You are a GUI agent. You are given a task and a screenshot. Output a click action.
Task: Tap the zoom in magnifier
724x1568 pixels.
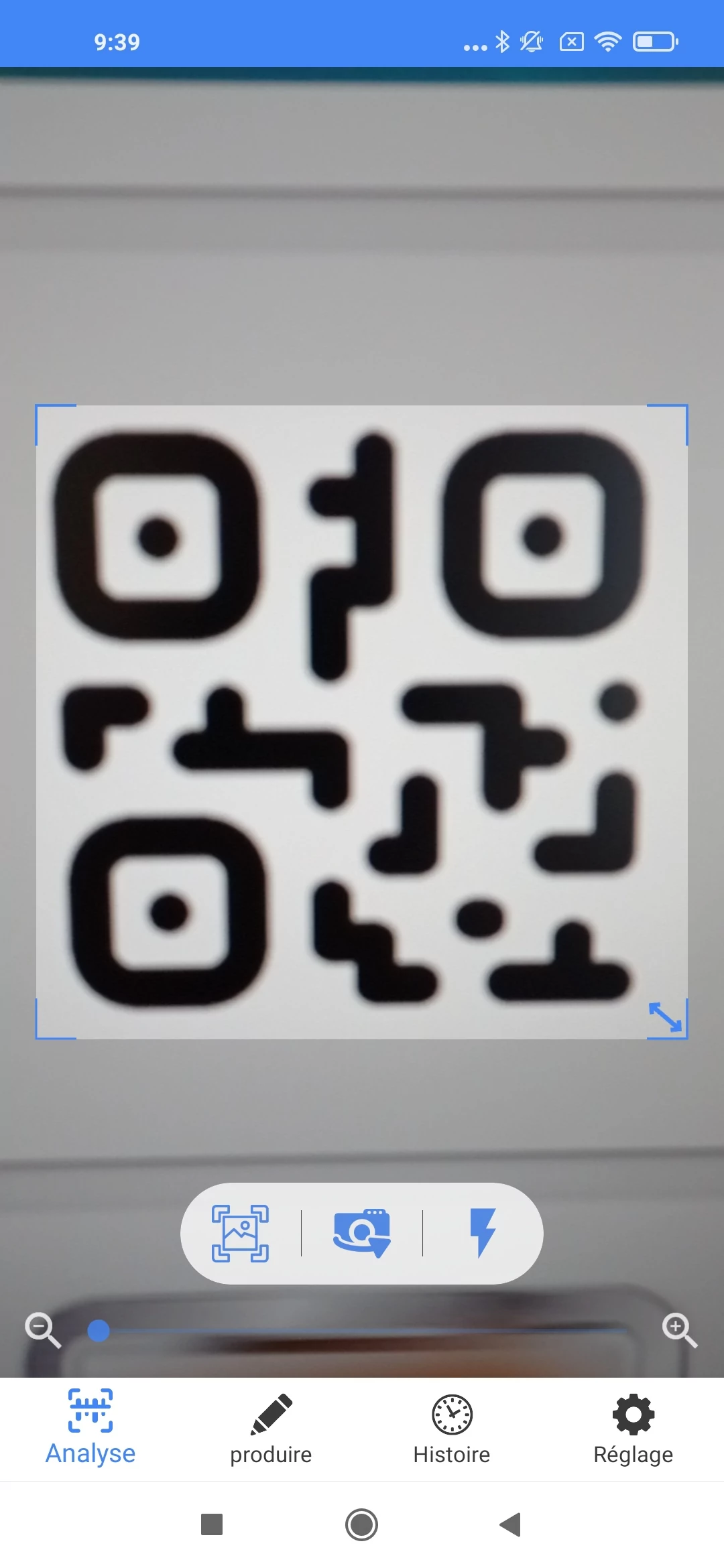(x=680, y=1330)
